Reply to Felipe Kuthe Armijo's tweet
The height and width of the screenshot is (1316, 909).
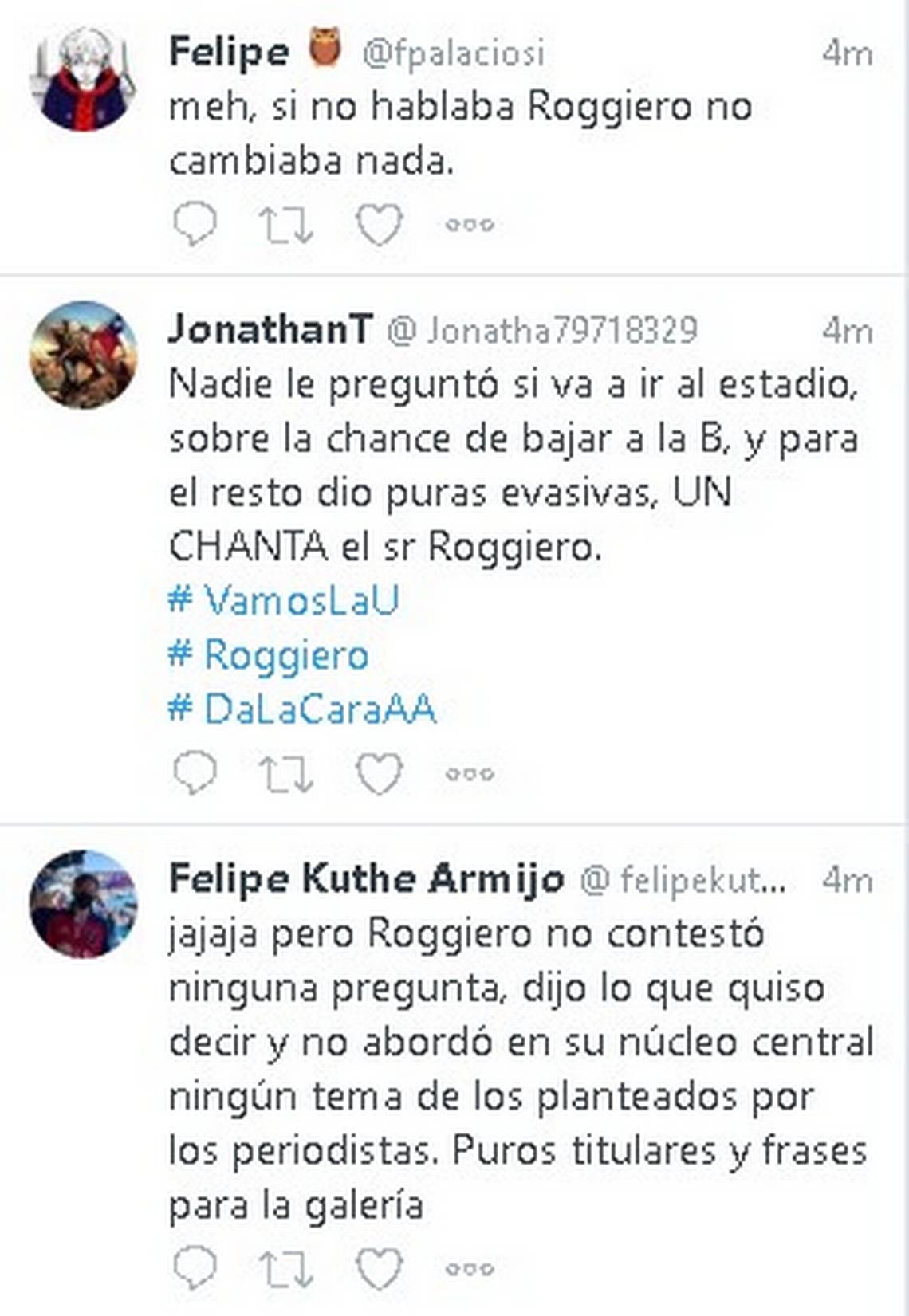pos(195,1267)
